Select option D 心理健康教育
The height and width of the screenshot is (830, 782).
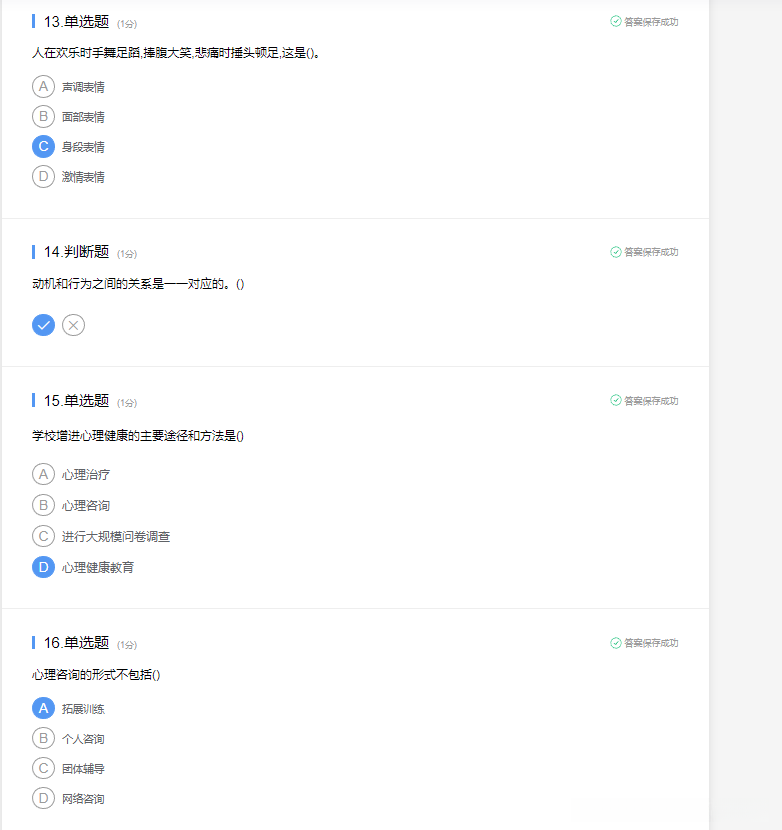click(x=43, y=567)
